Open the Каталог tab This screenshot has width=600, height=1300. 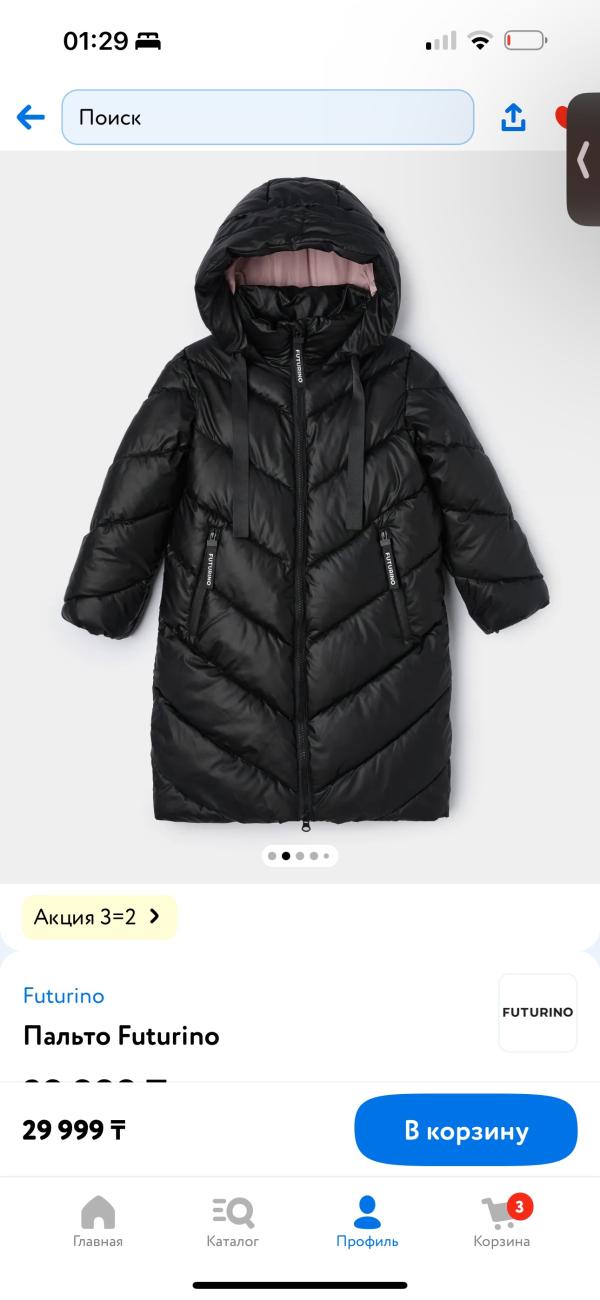point(233,1222)
